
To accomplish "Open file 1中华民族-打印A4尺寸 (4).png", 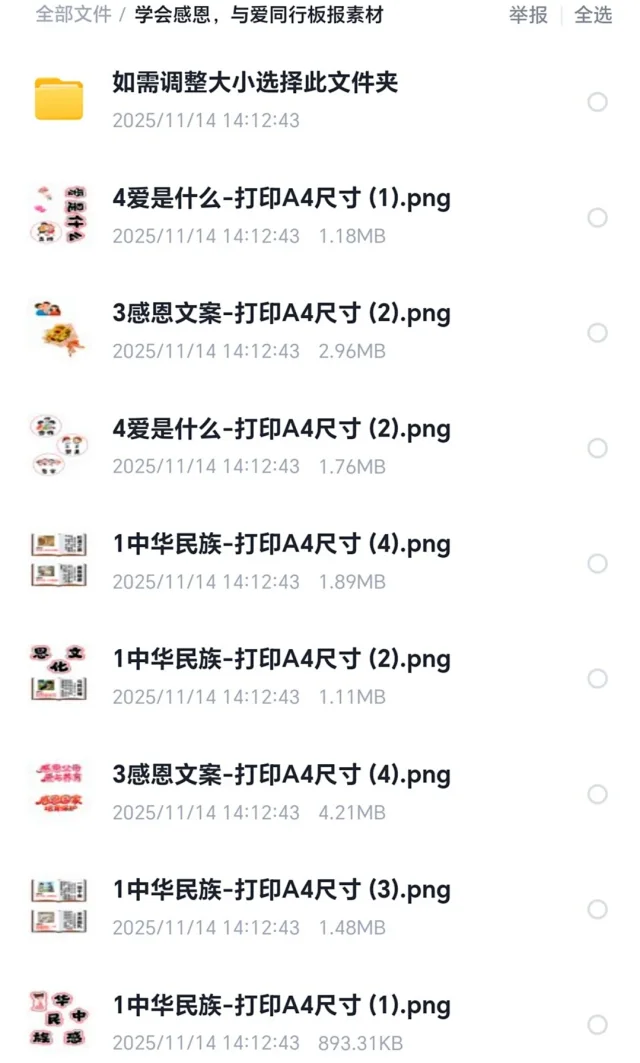I will [x=281, y=545].
